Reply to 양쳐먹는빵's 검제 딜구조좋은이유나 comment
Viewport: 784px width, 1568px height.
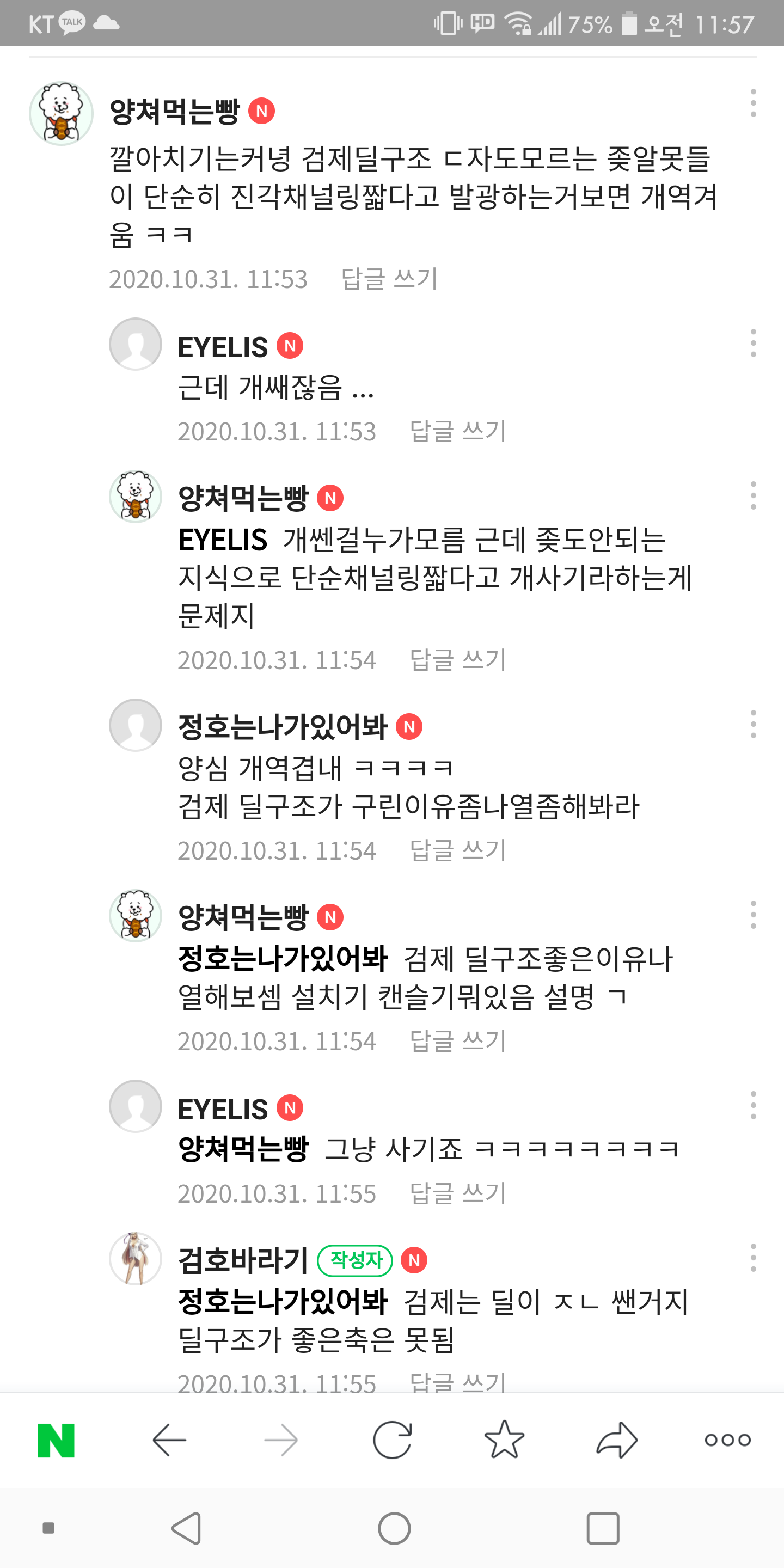[458, 1041]
